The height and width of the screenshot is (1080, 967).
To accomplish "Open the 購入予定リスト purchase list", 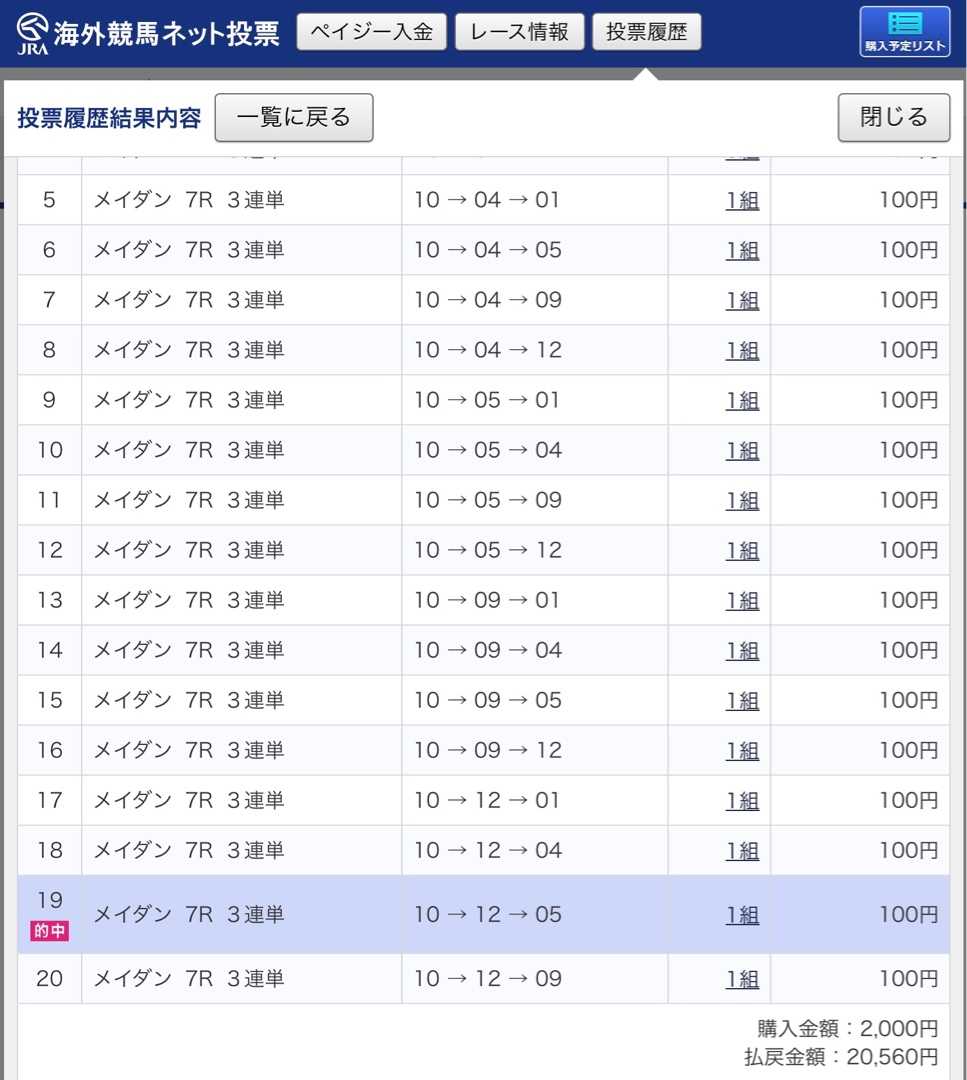I will pos(905,32).
